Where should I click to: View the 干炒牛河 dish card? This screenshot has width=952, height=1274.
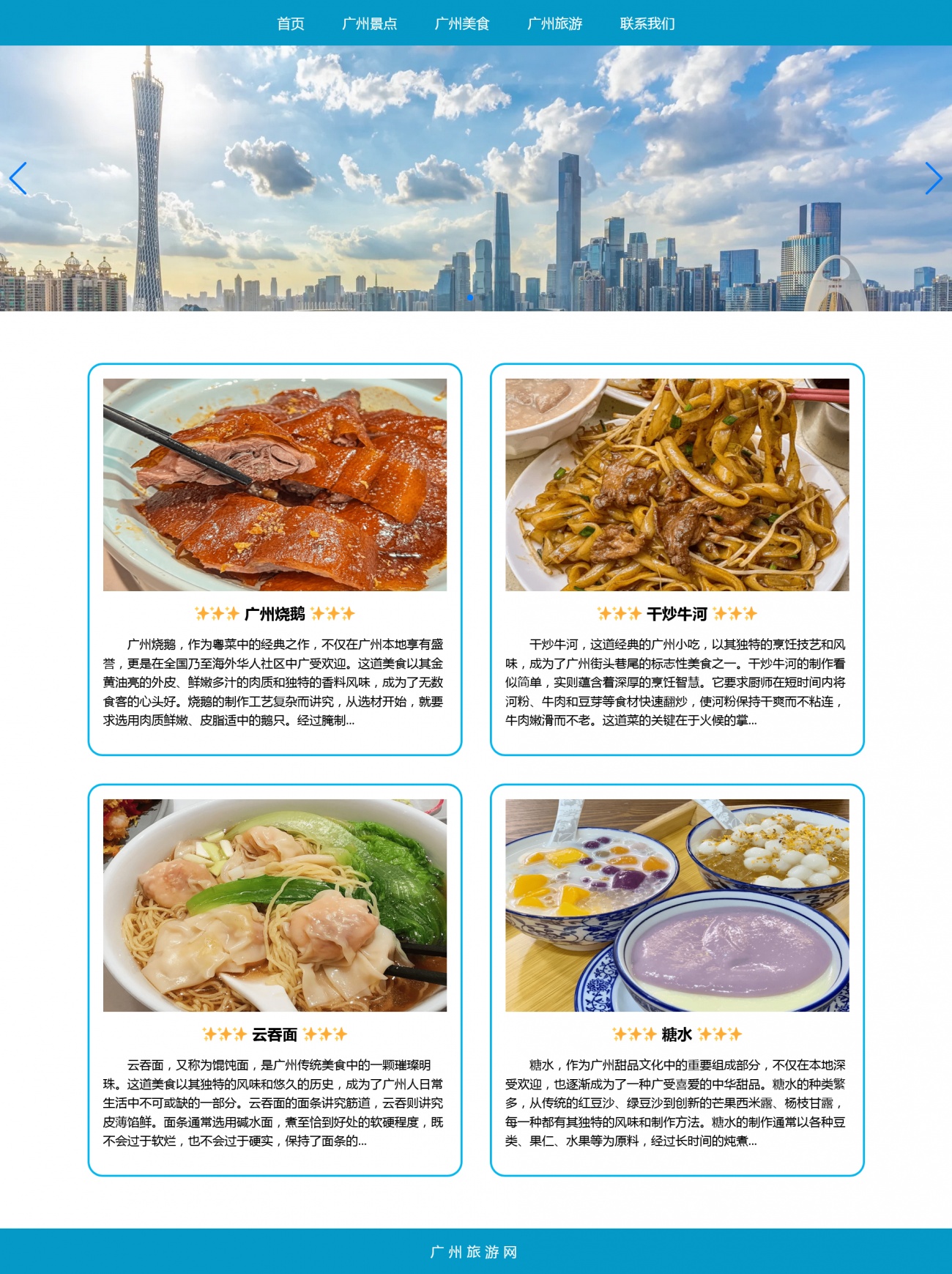click(x=677, y=558)
